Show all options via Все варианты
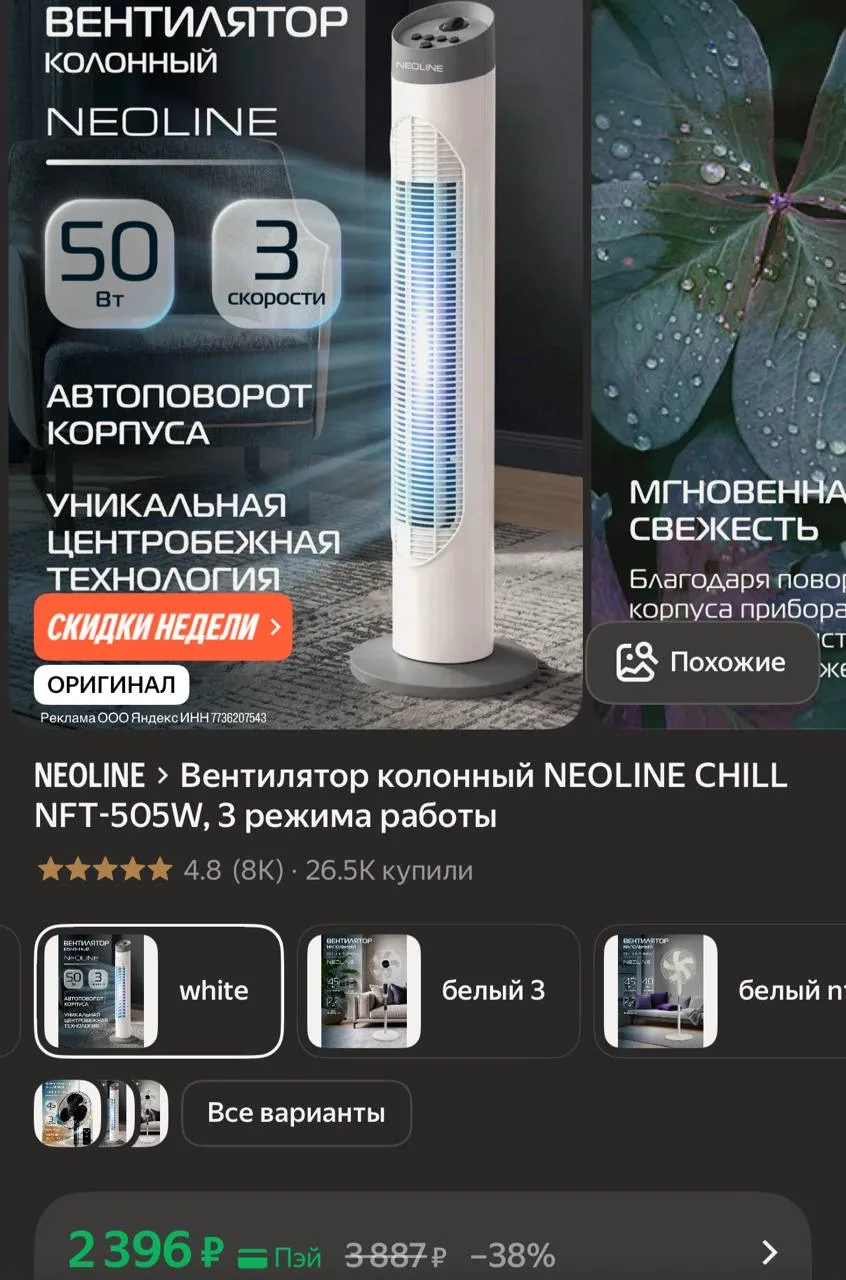 click(296, 1113)
